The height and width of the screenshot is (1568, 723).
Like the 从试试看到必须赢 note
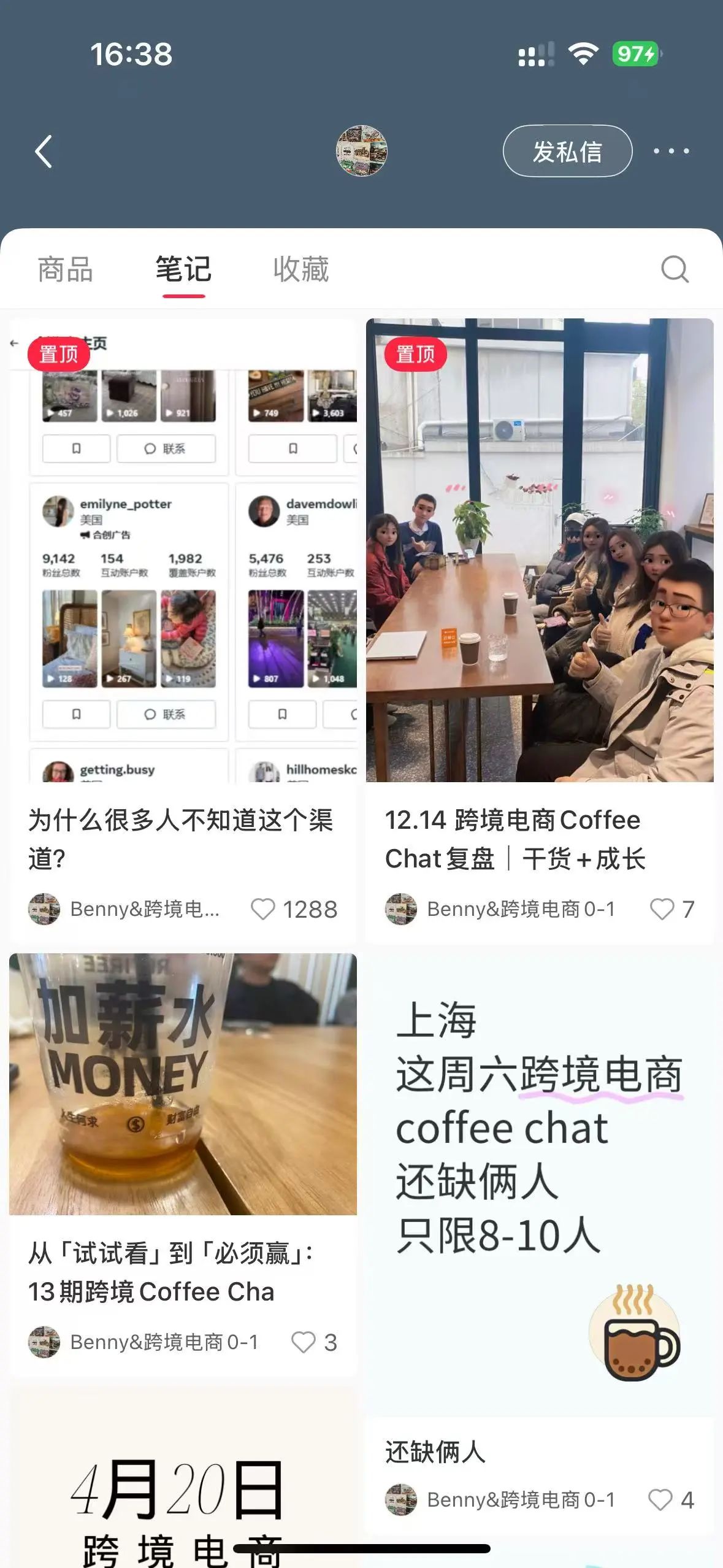tap(303, 1342)
